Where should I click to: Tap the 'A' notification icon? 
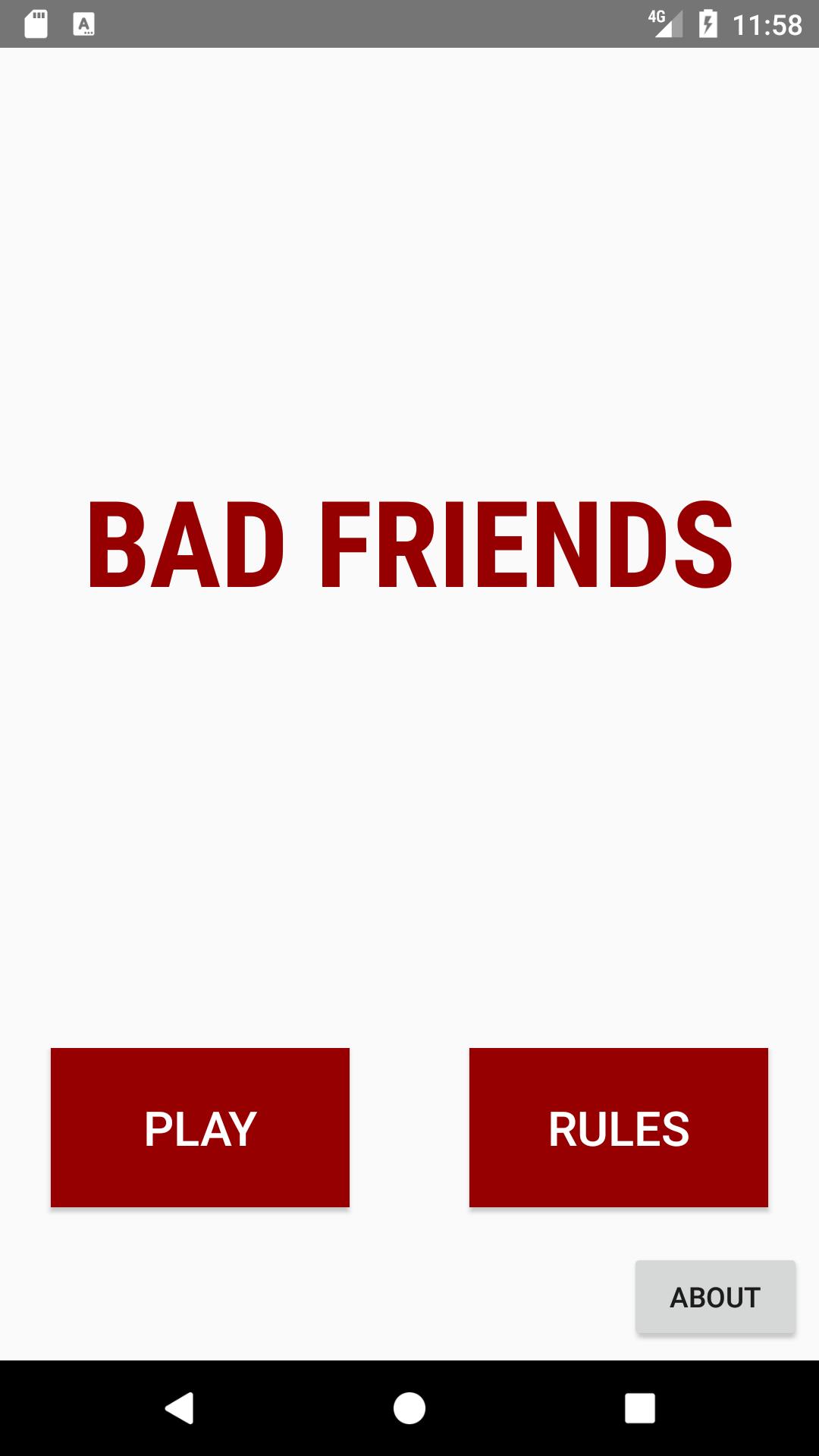[x=83, y=23]
